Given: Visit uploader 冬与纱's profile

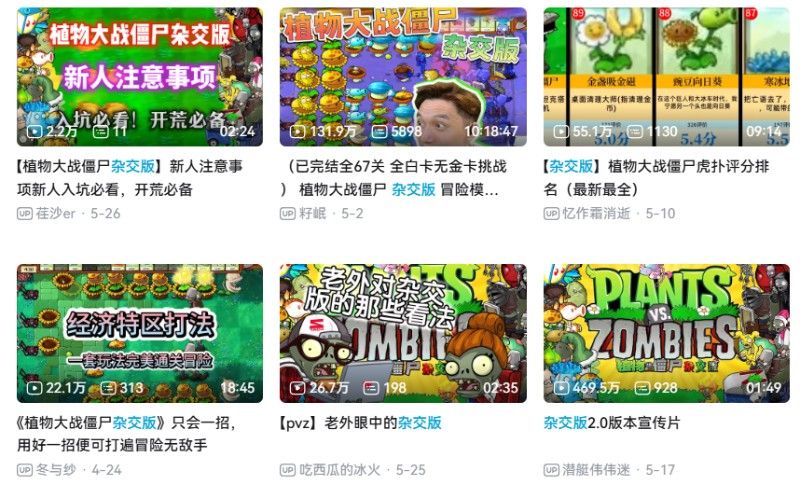Looking at the screenshot, I should click(57, 469).
